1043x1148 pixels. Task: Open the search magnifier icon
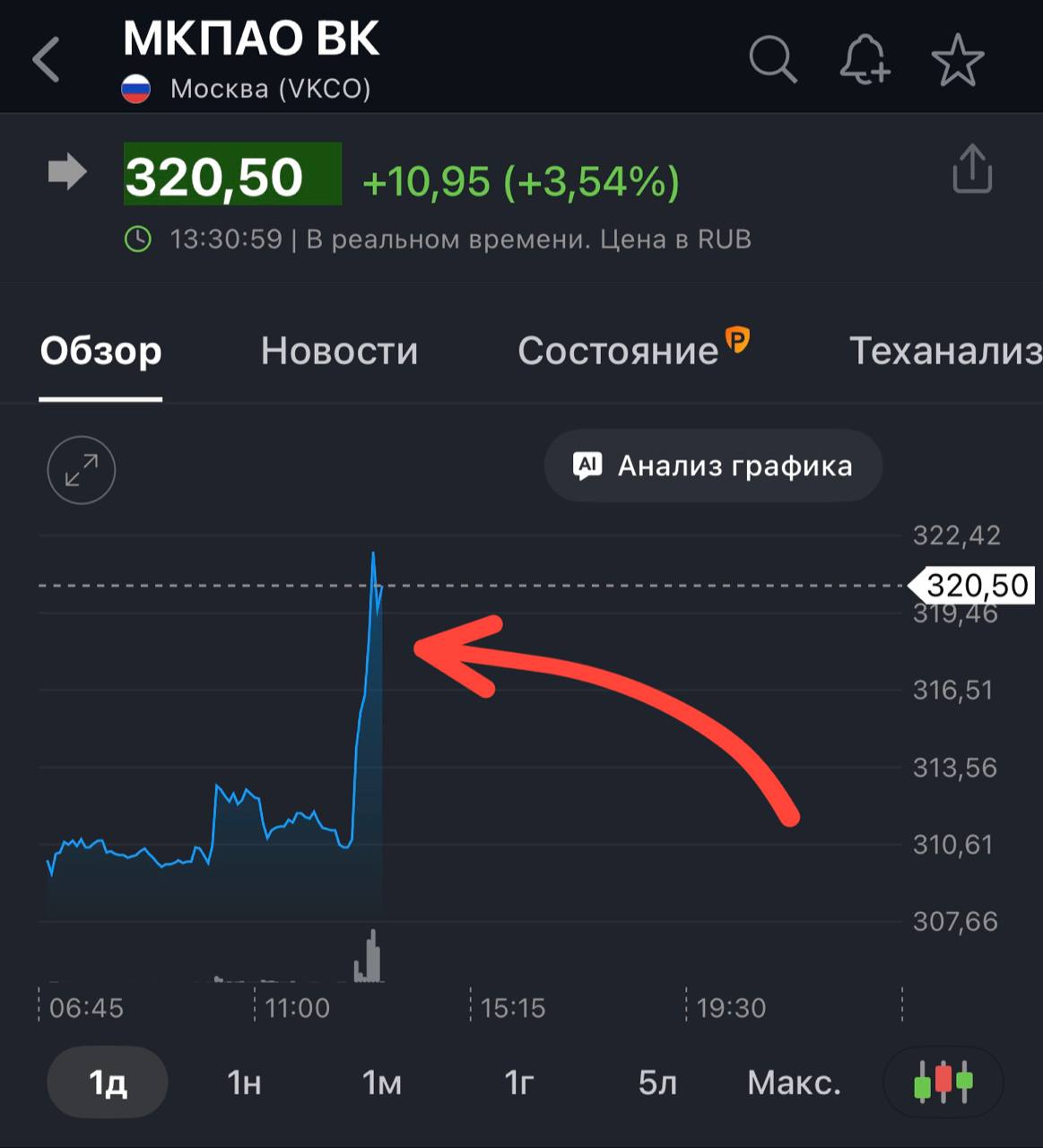click(772, 60)
